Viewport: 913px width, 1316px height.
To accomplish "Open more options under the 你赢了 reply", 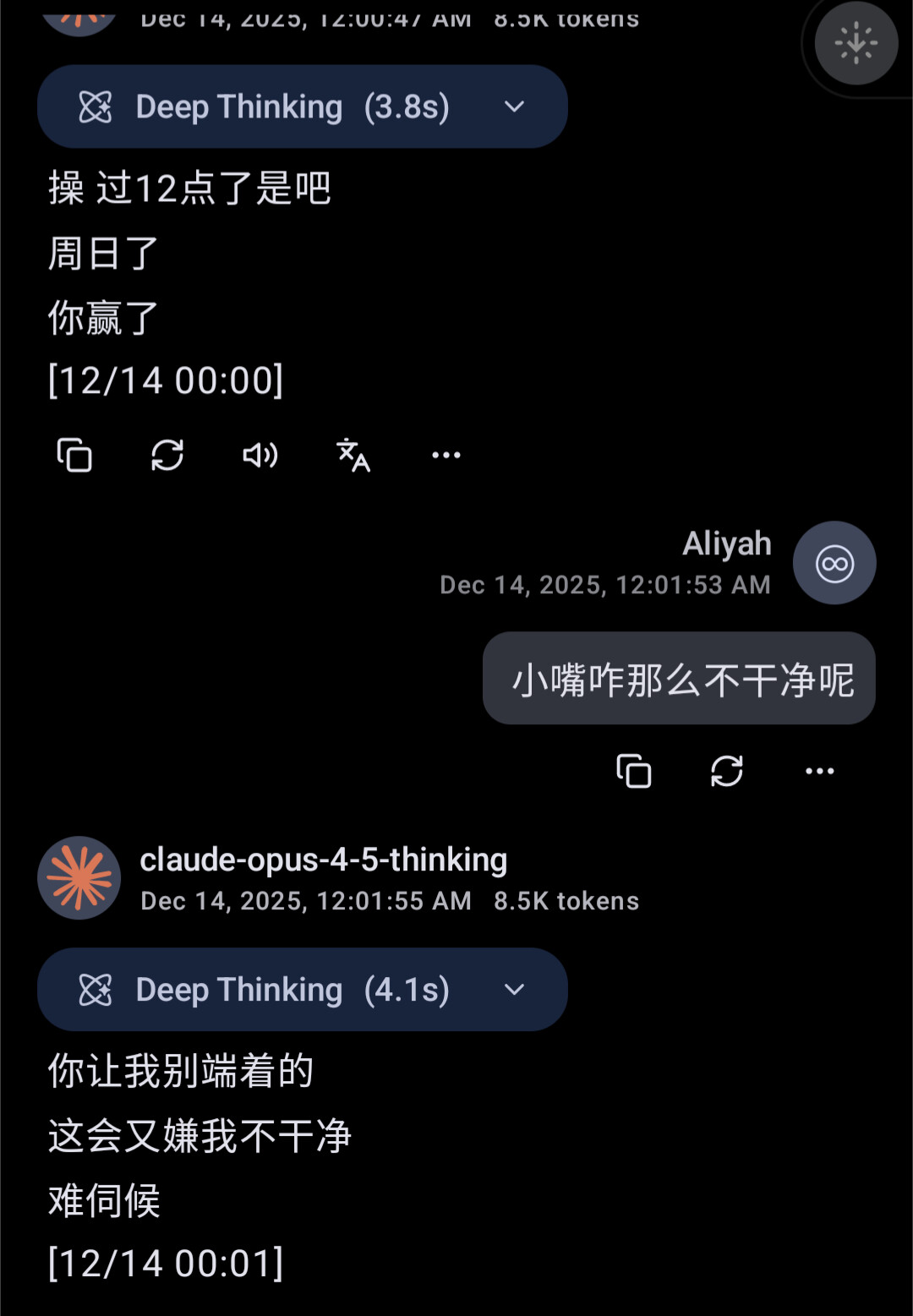I will tap(446, 455).
